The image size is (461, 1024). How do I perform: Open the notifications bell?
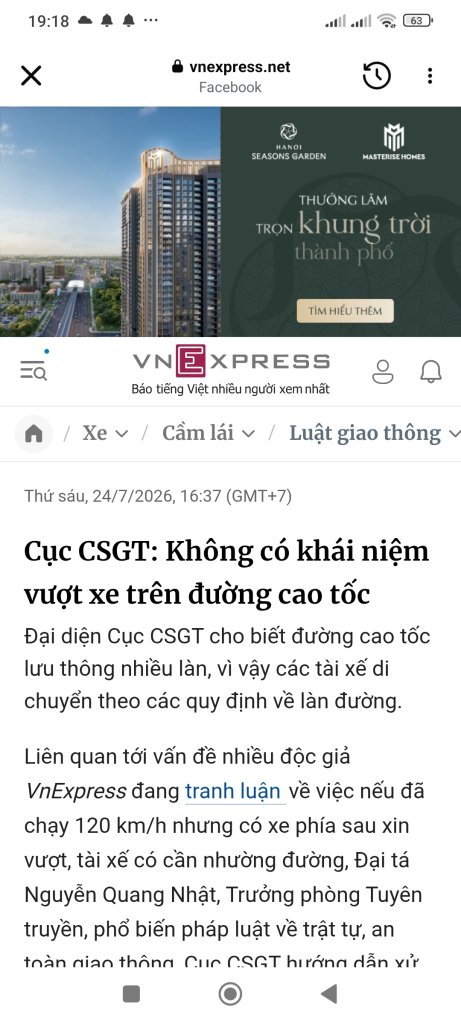pyautogui.click(x=431, y=371)
